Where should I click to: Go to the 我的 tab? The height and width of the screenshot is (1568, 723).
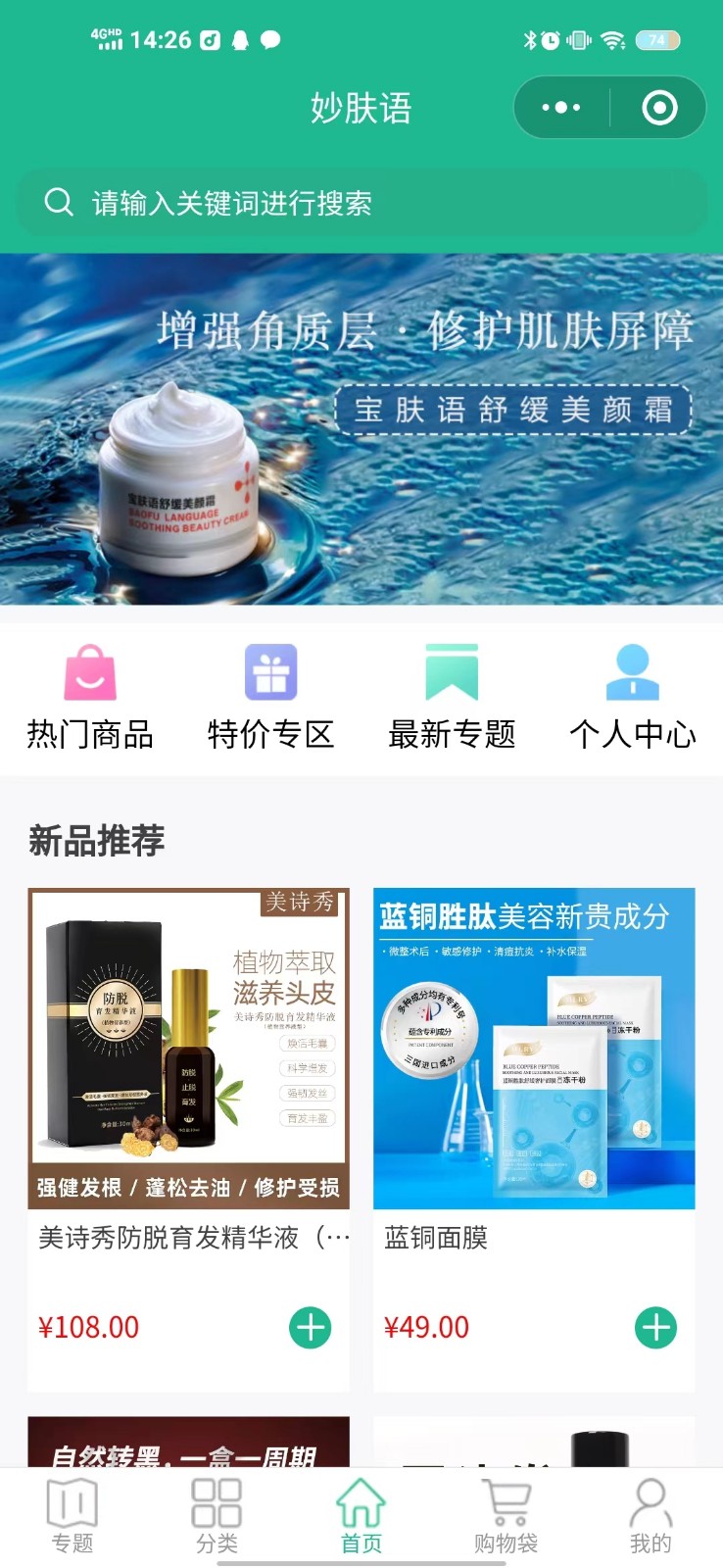pyautogui.click(x=650, y=1516)
